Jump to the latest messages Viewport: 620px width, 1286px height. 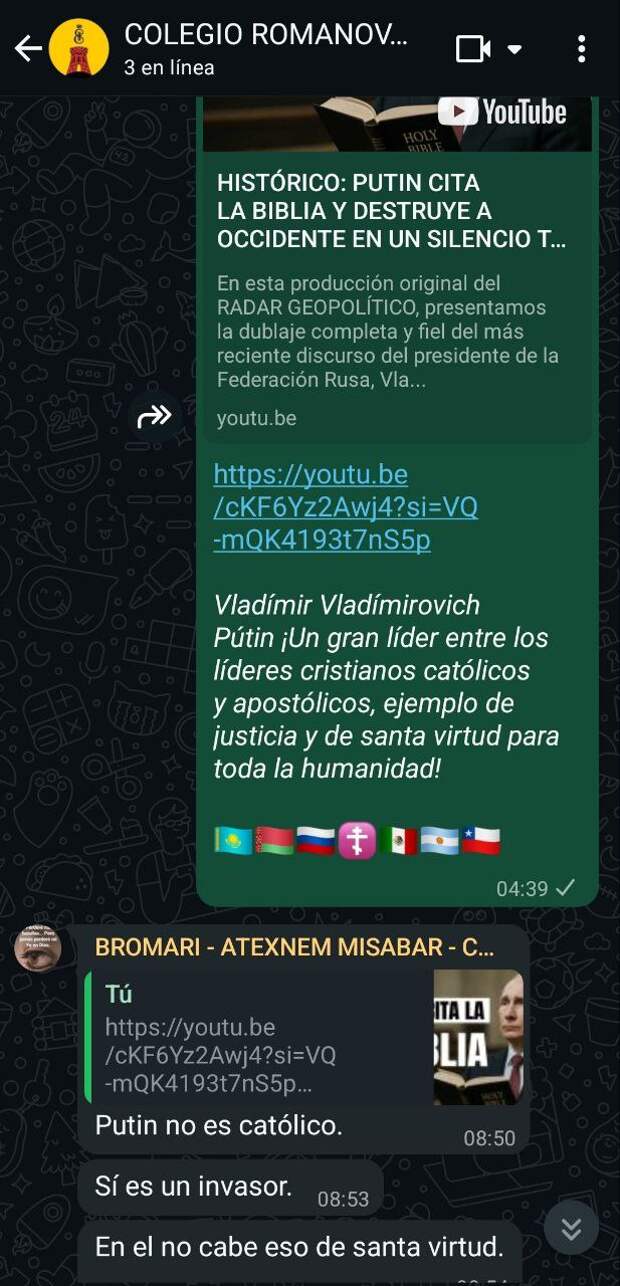pos(571,1228)
